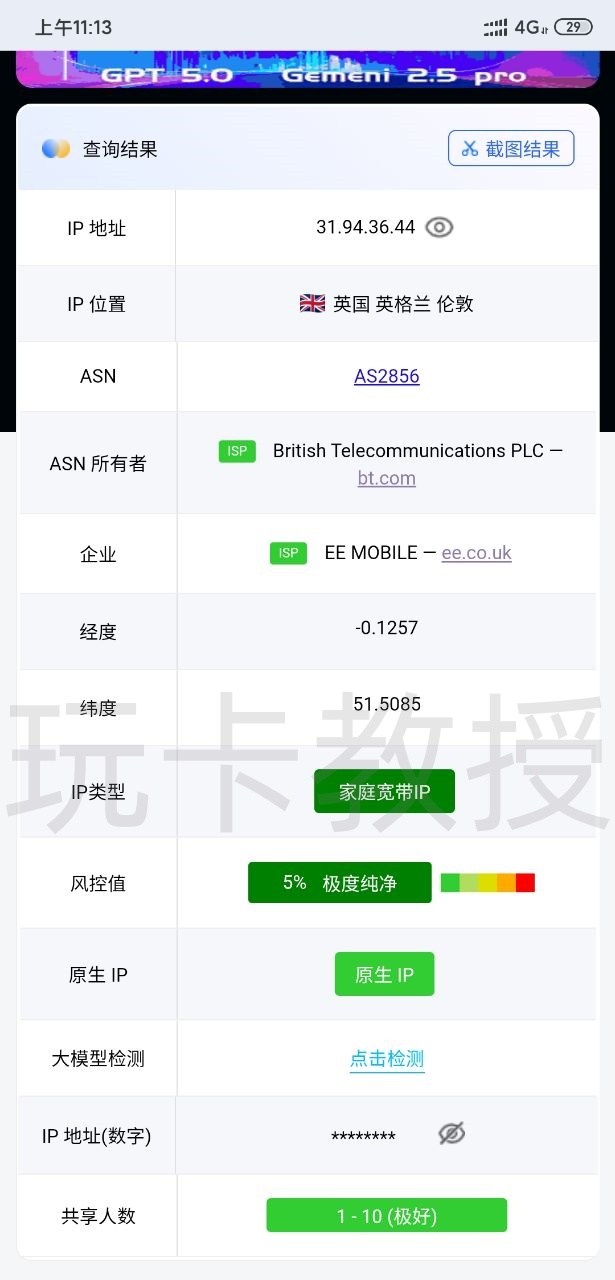Tap 点击检测 to run LLM detection
The image size is (615, 1280).
click(386, 1059)
